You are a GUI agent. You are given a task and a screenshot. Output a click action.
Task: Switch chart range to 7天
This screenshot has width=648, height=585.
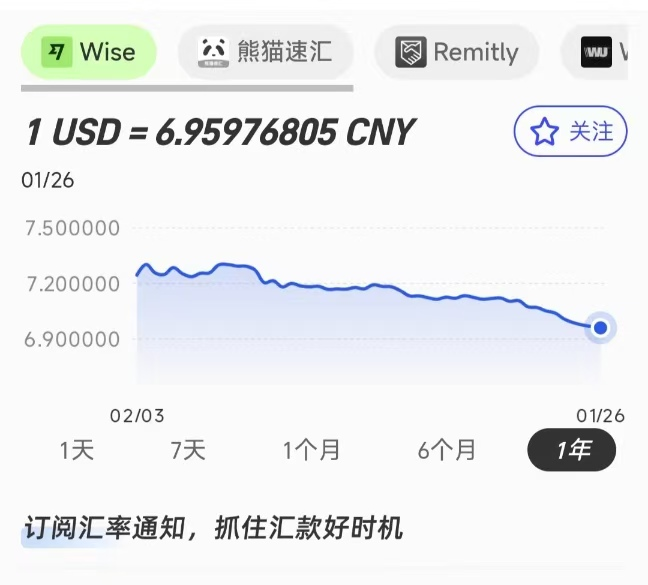(188, 450)
